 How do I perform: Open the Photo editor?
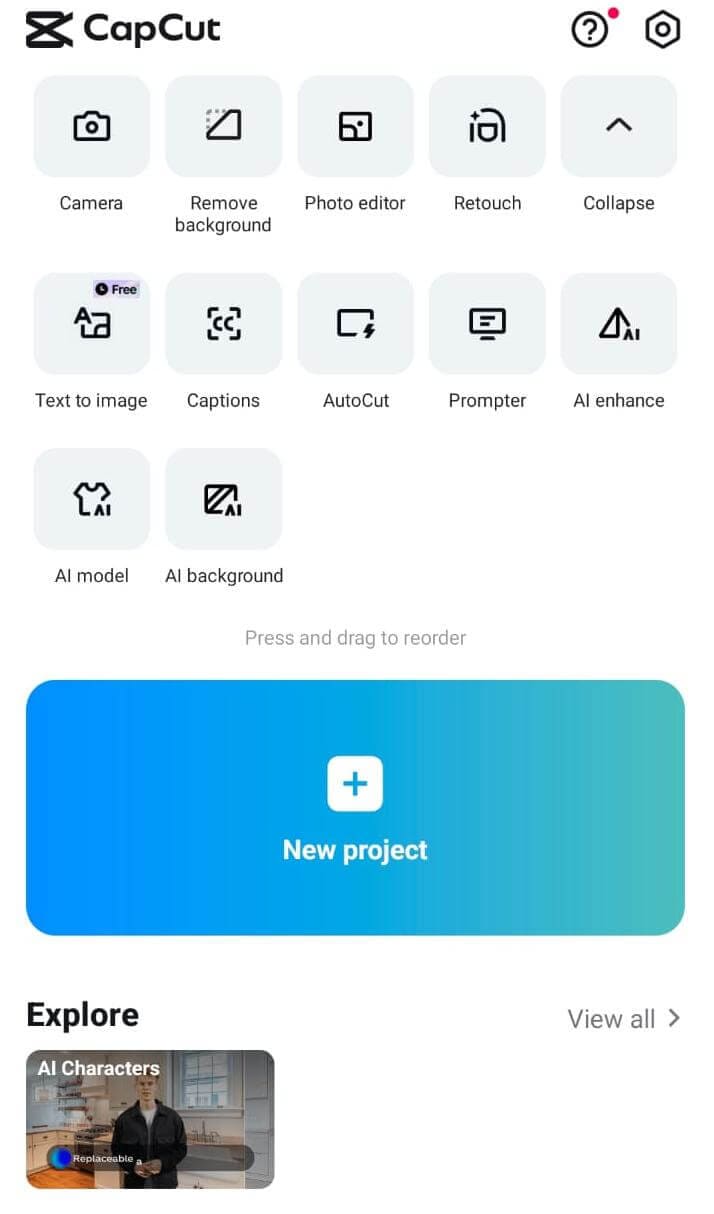(355, 127)
